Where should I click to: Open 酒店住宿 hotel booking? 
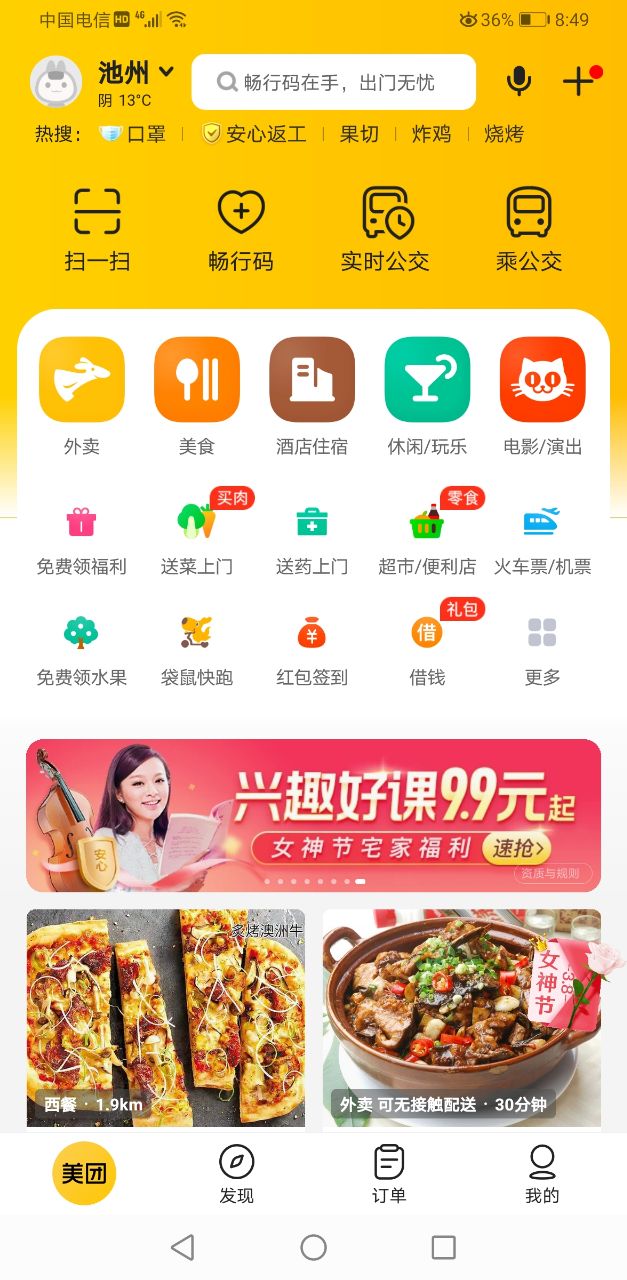tap(312, 396)
